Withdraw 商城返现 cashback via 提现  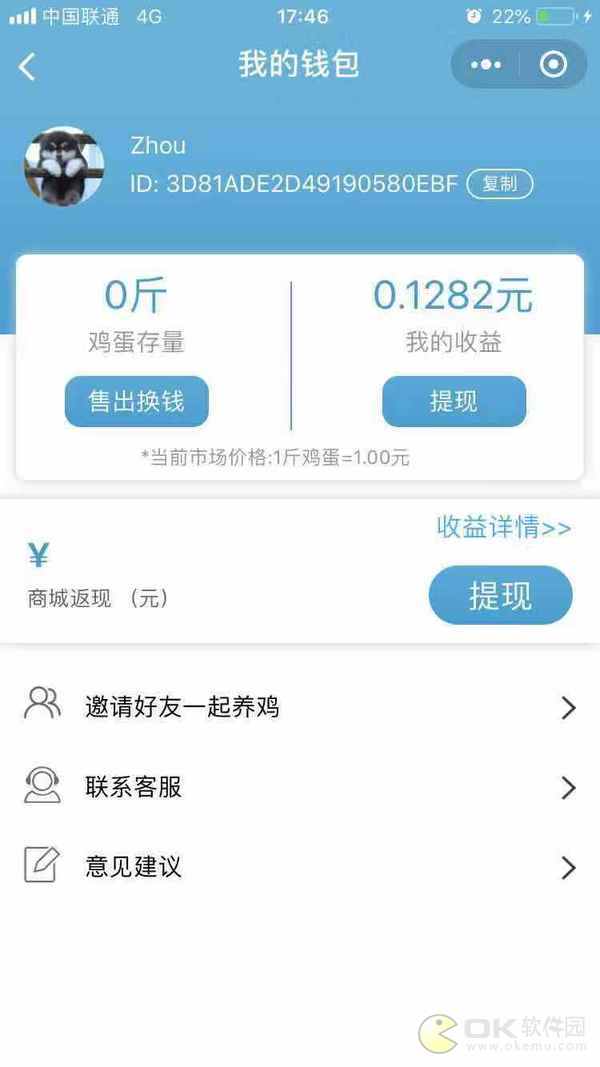(x=500, y=596)
